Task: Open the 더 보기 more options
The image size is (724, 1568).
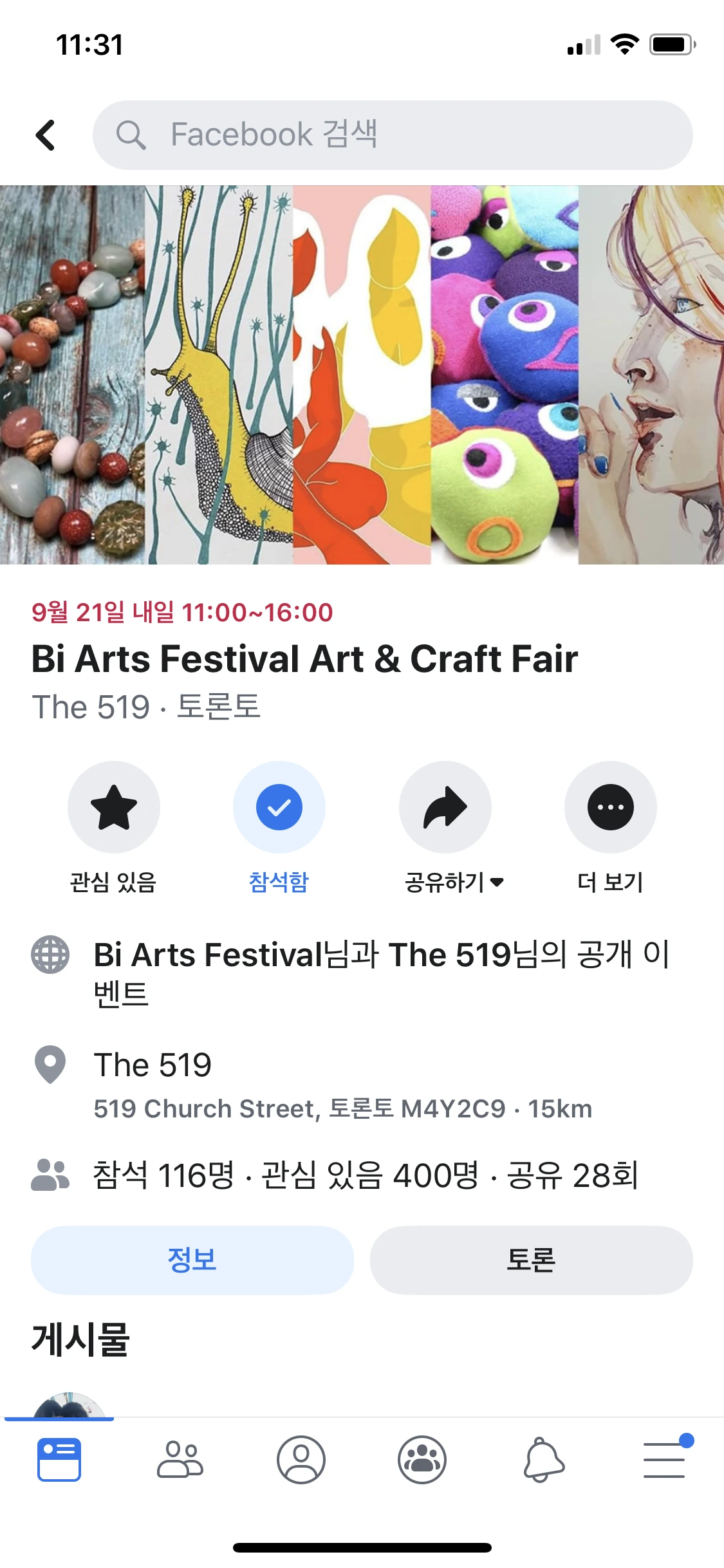Action: pos(610,807)
